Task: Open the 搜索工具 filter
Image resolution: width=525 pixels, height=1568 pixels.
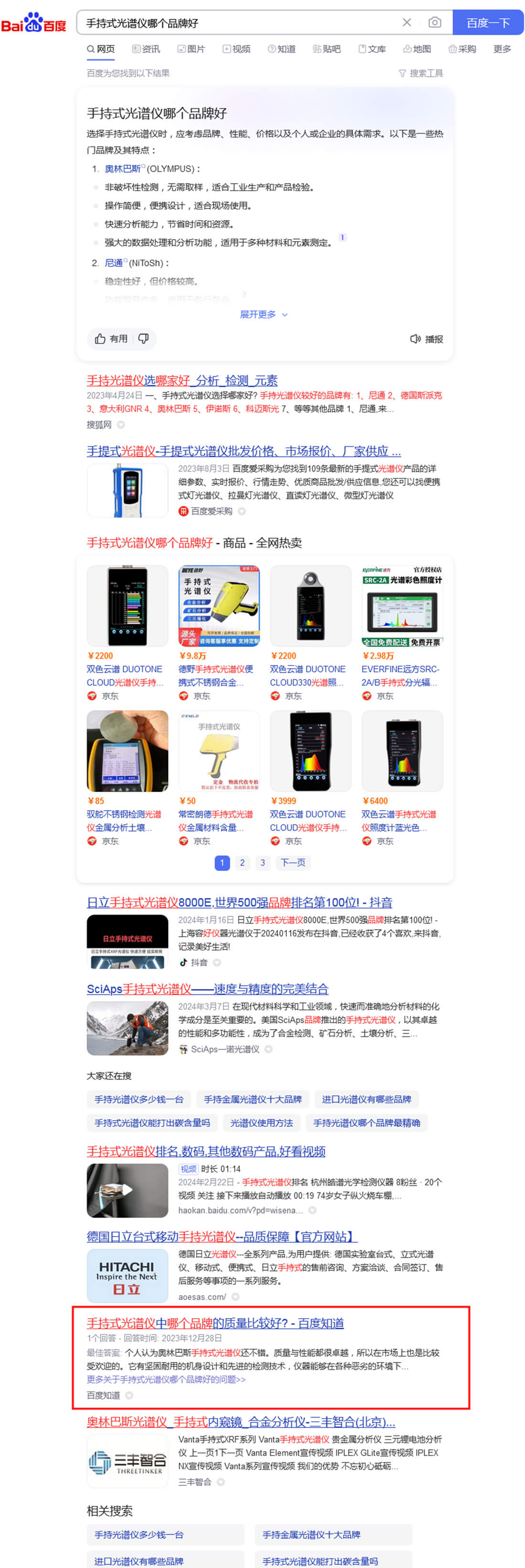Action: (x=420, y=73)
